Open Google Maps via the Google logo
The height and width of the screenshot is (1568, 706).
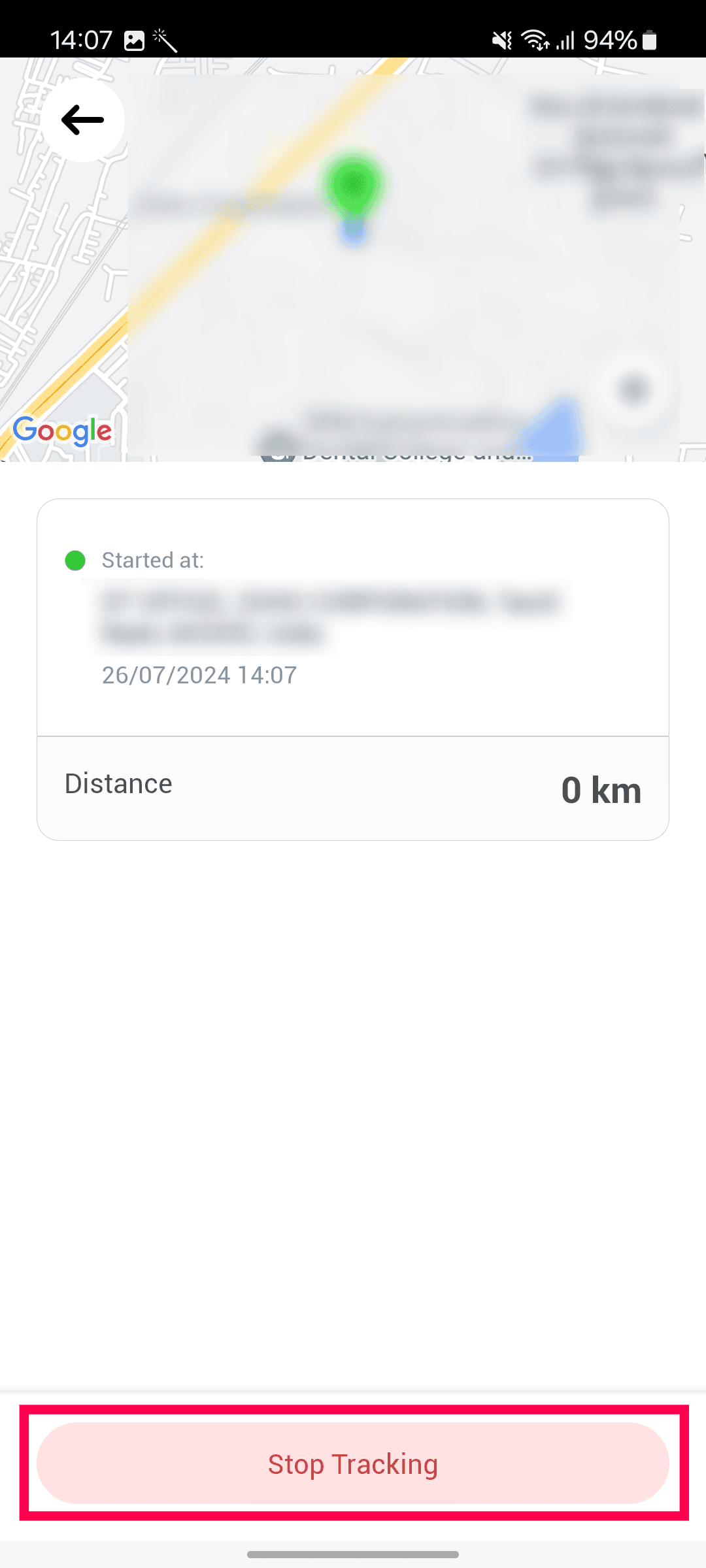click(x=62, y=430)
